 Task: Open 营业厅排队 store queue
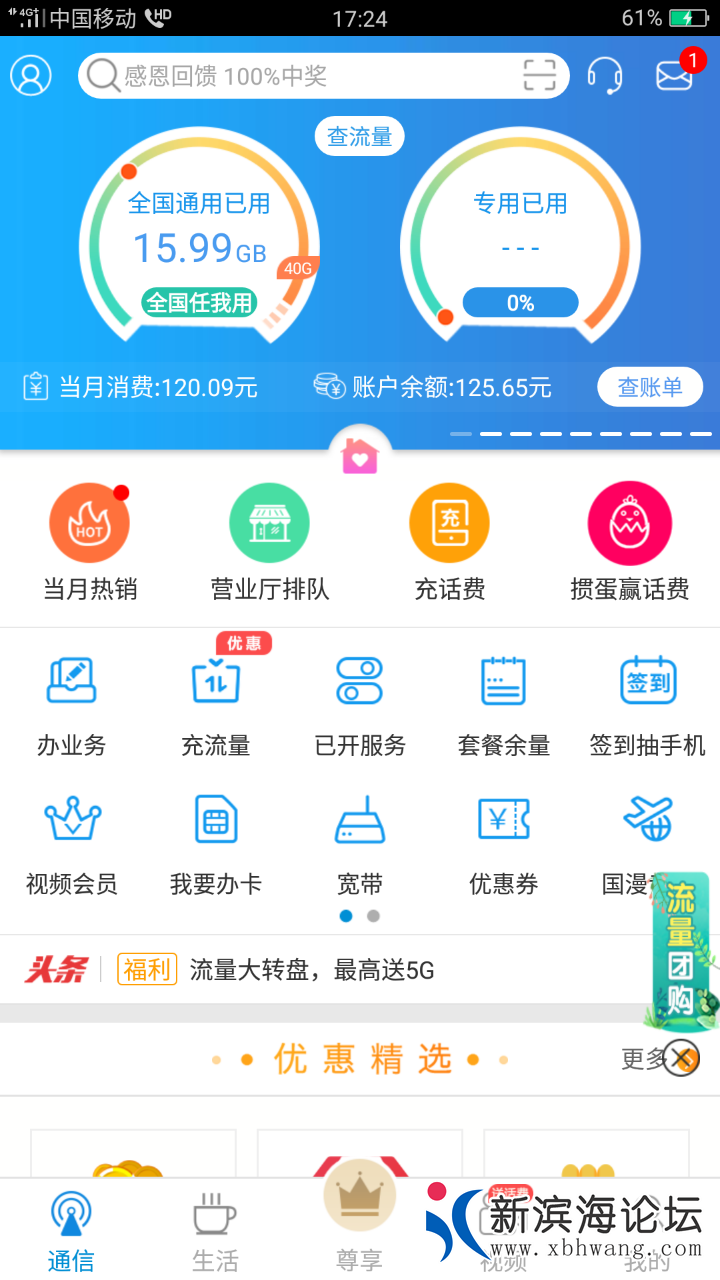(x=270, y=541)
